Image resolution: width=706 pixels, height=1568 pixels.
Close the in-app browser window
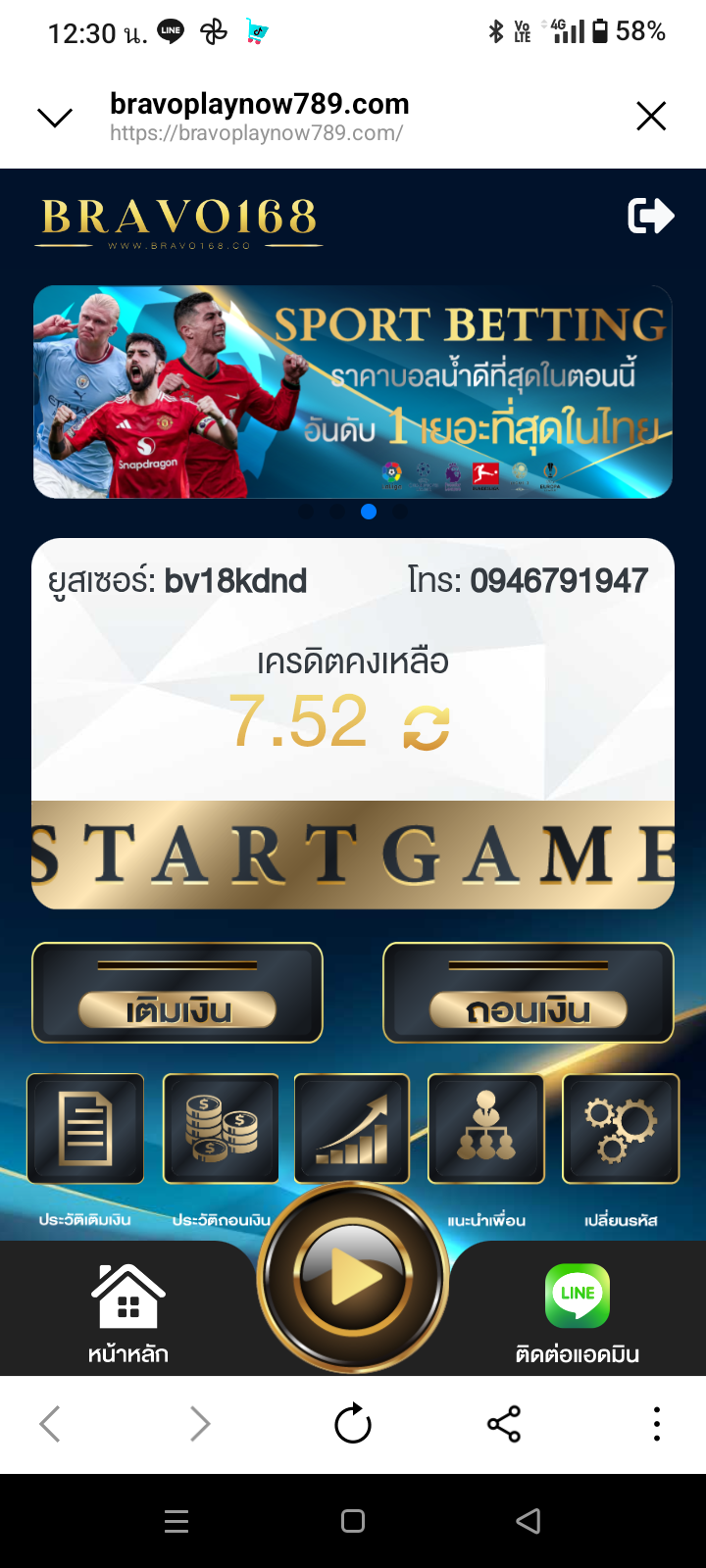pos(651,117)
